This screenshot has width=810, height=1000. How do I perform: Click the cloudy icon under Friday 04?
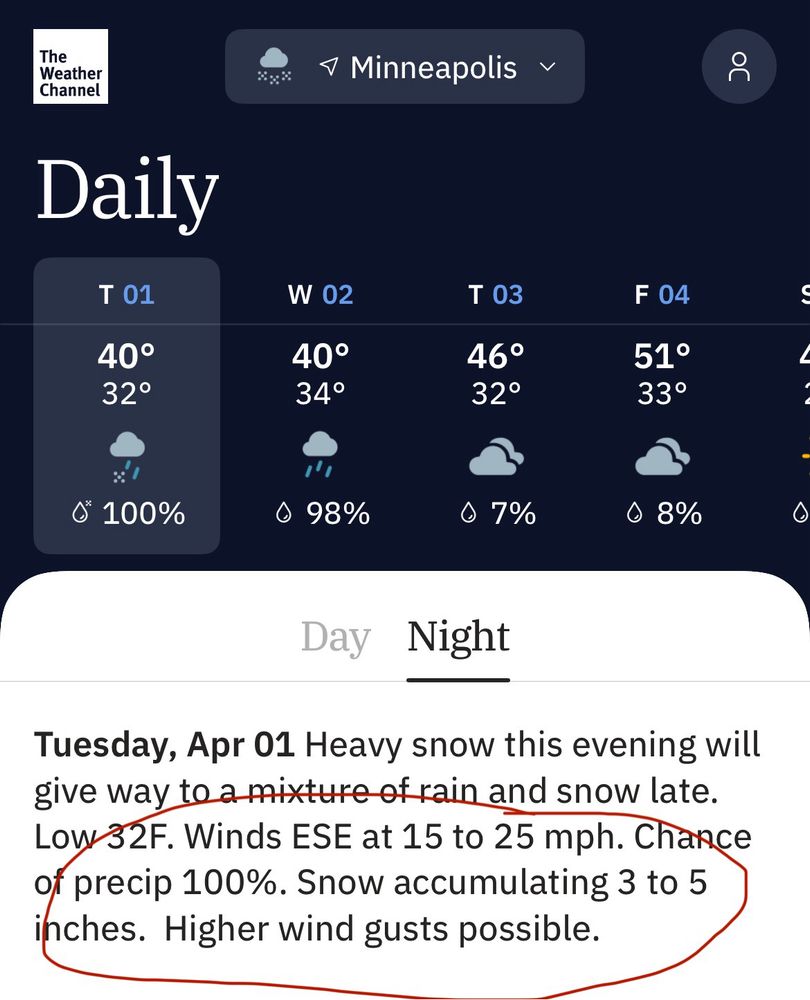point(661,455)
